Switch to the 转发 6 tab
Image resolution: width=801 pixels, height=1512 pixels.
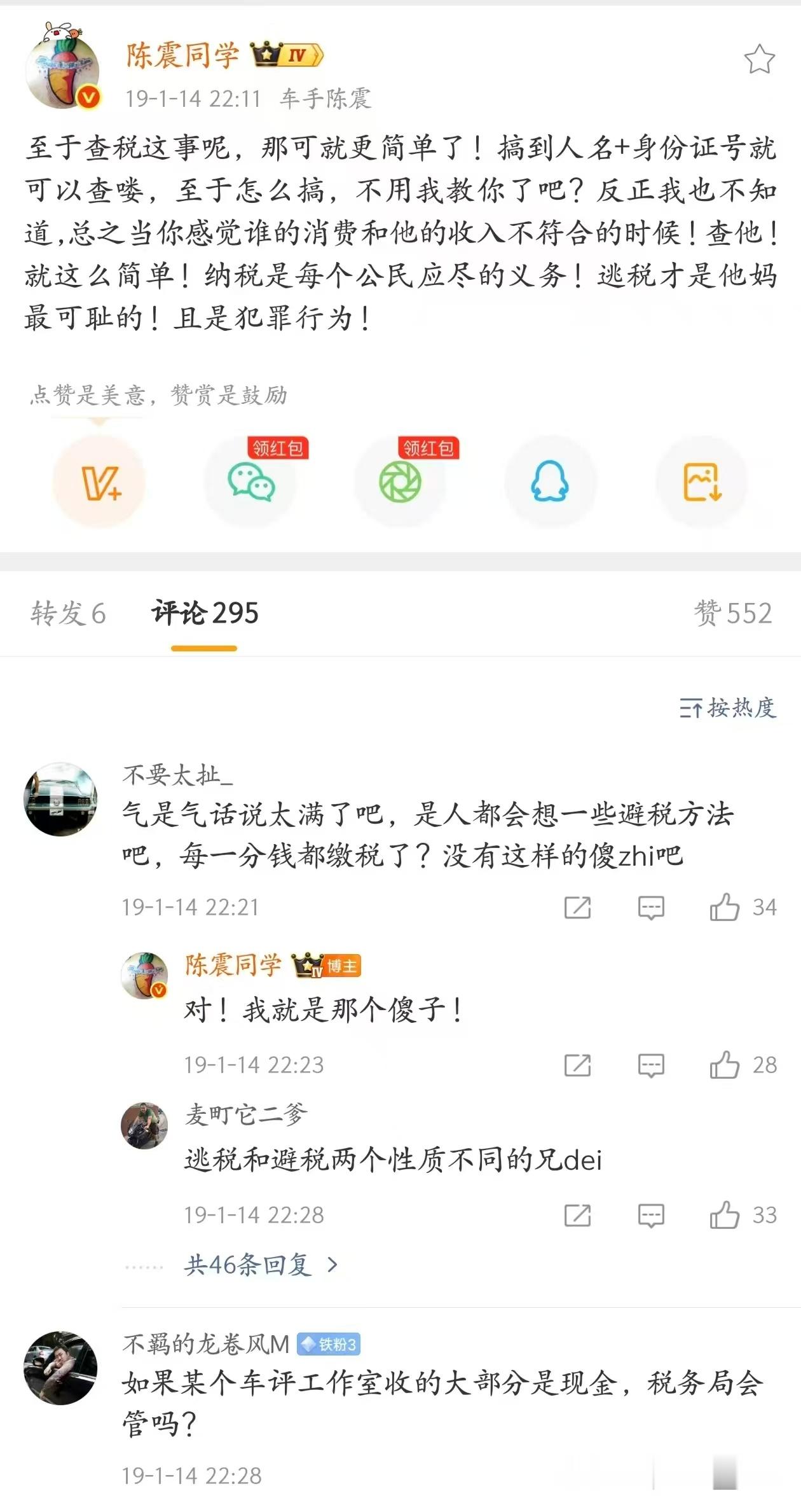coord(70,615)
